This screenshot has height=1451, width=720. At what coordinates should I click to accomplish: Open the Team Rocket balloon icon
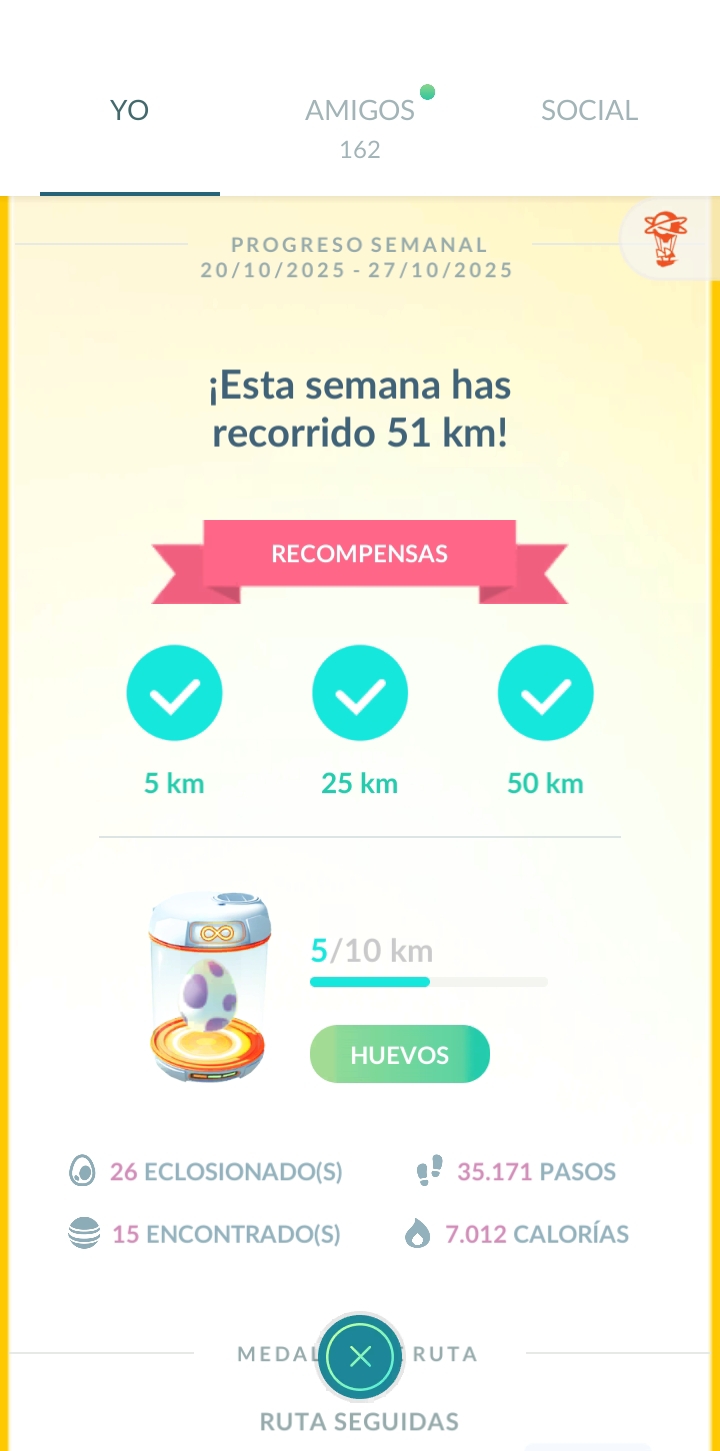click(665, 239)
